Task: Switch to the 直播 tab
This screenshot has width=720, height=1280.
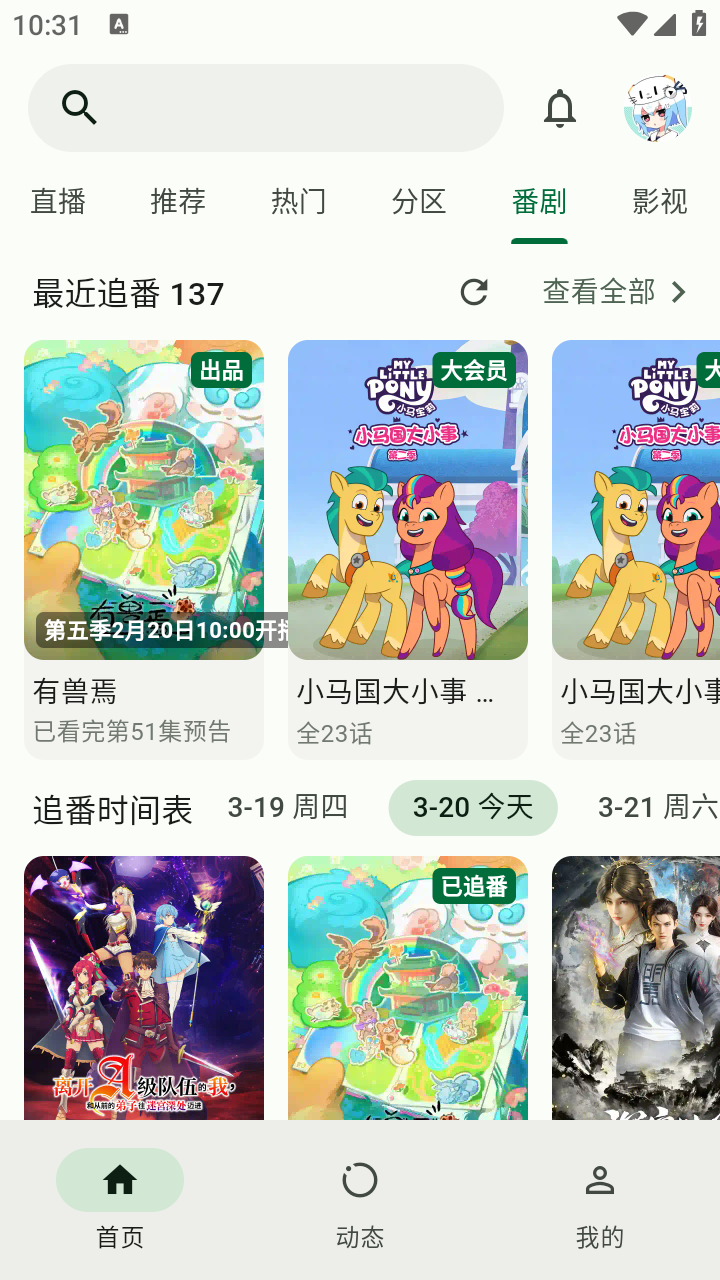Action: (x=59, y=202)
